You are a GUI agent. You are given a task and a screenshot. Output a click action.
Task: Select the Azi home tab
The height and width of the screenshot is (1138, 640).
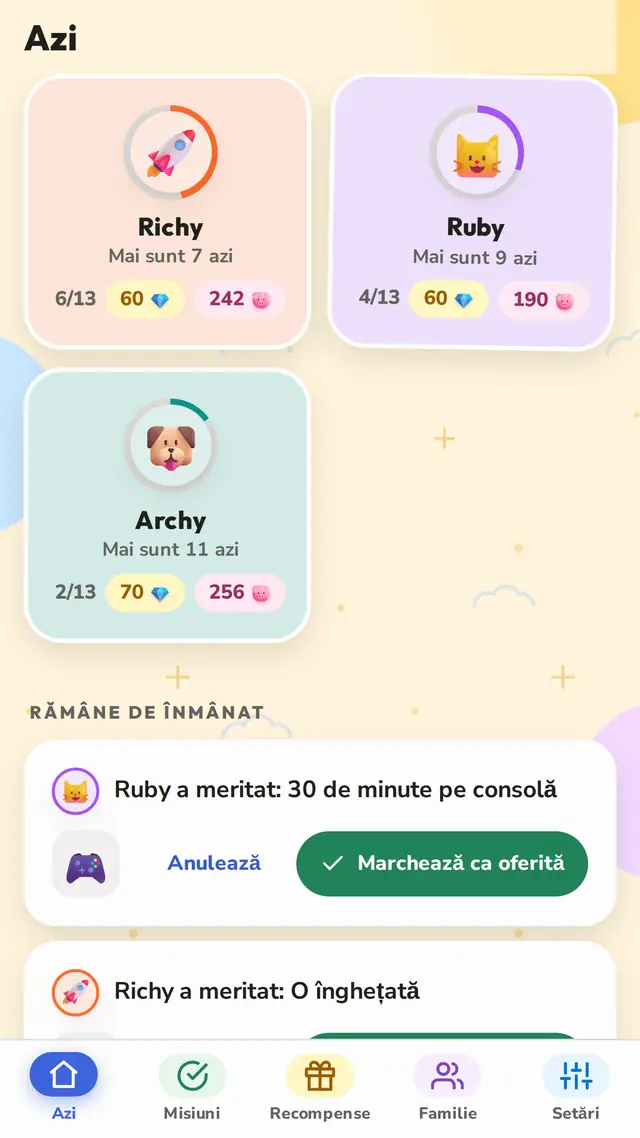[x=64, y=1086]
